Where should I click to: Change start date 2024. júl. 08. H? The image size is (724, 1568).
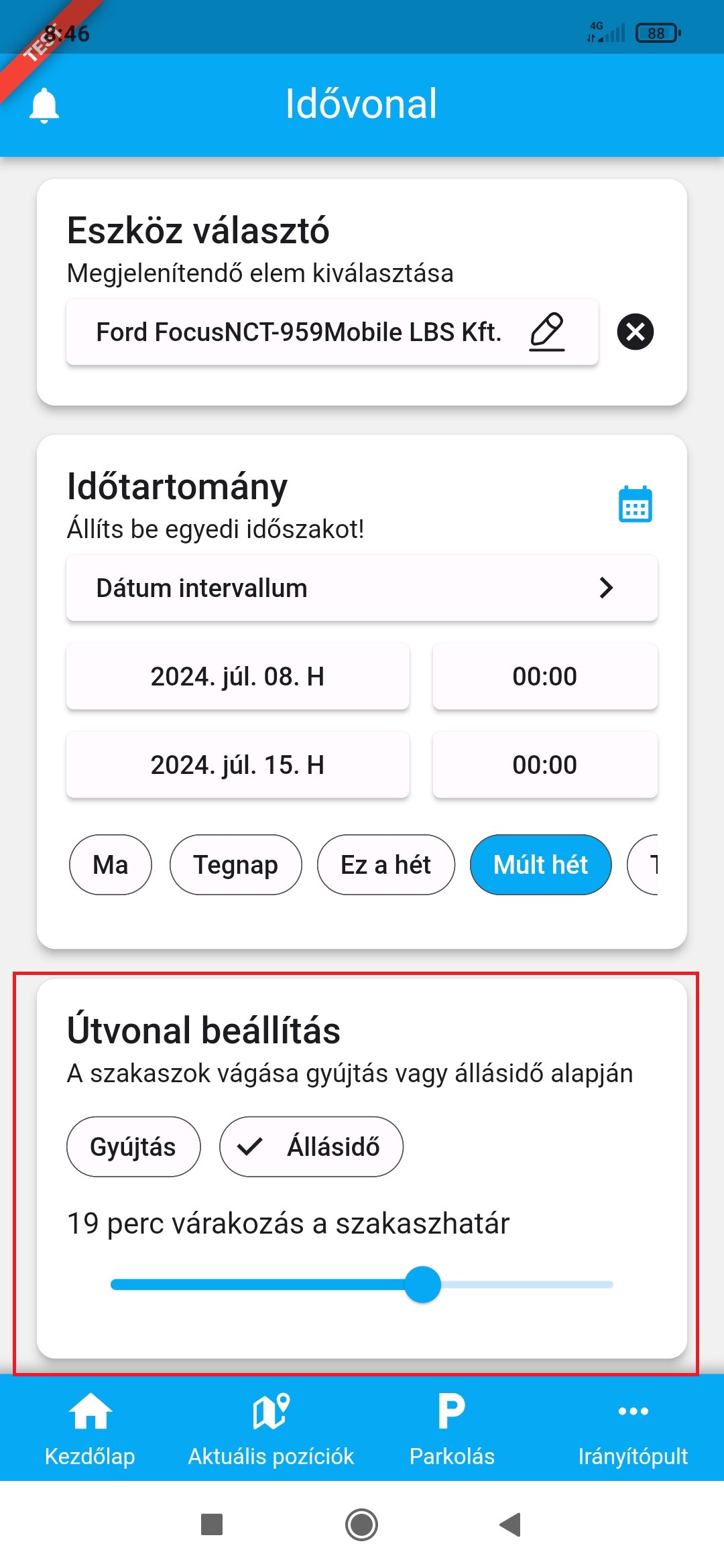pos(237,676)
